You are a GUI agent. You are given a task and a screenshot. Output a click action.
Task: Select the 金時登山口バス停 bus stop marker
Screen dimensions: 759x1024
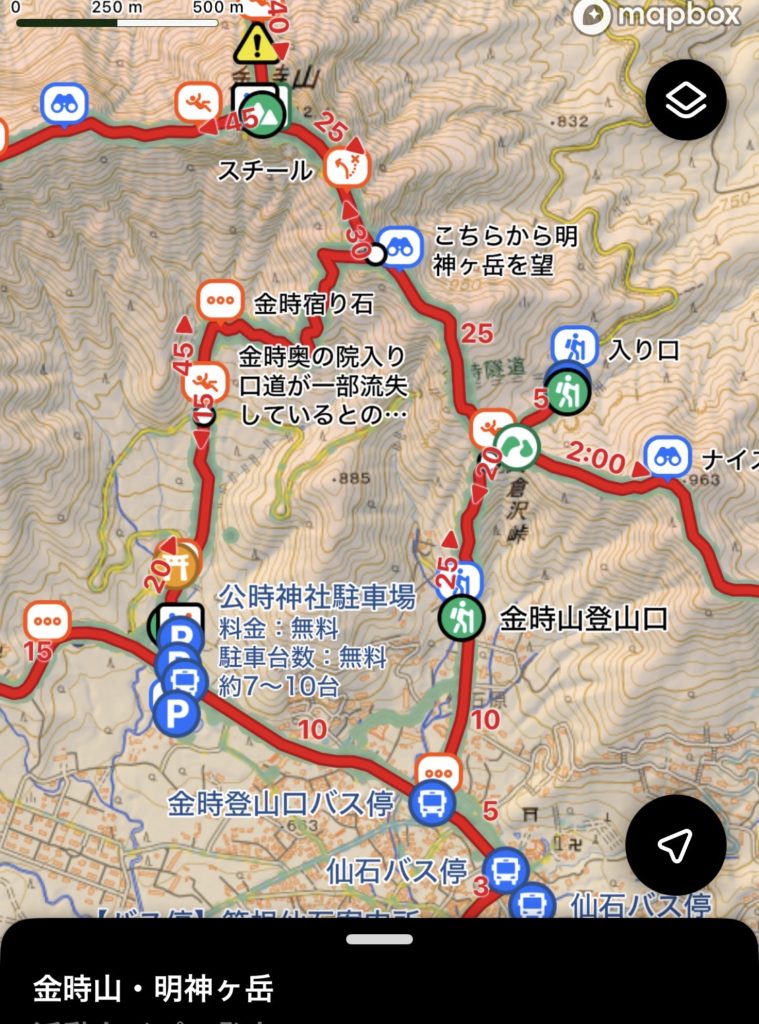pos(433,803)
